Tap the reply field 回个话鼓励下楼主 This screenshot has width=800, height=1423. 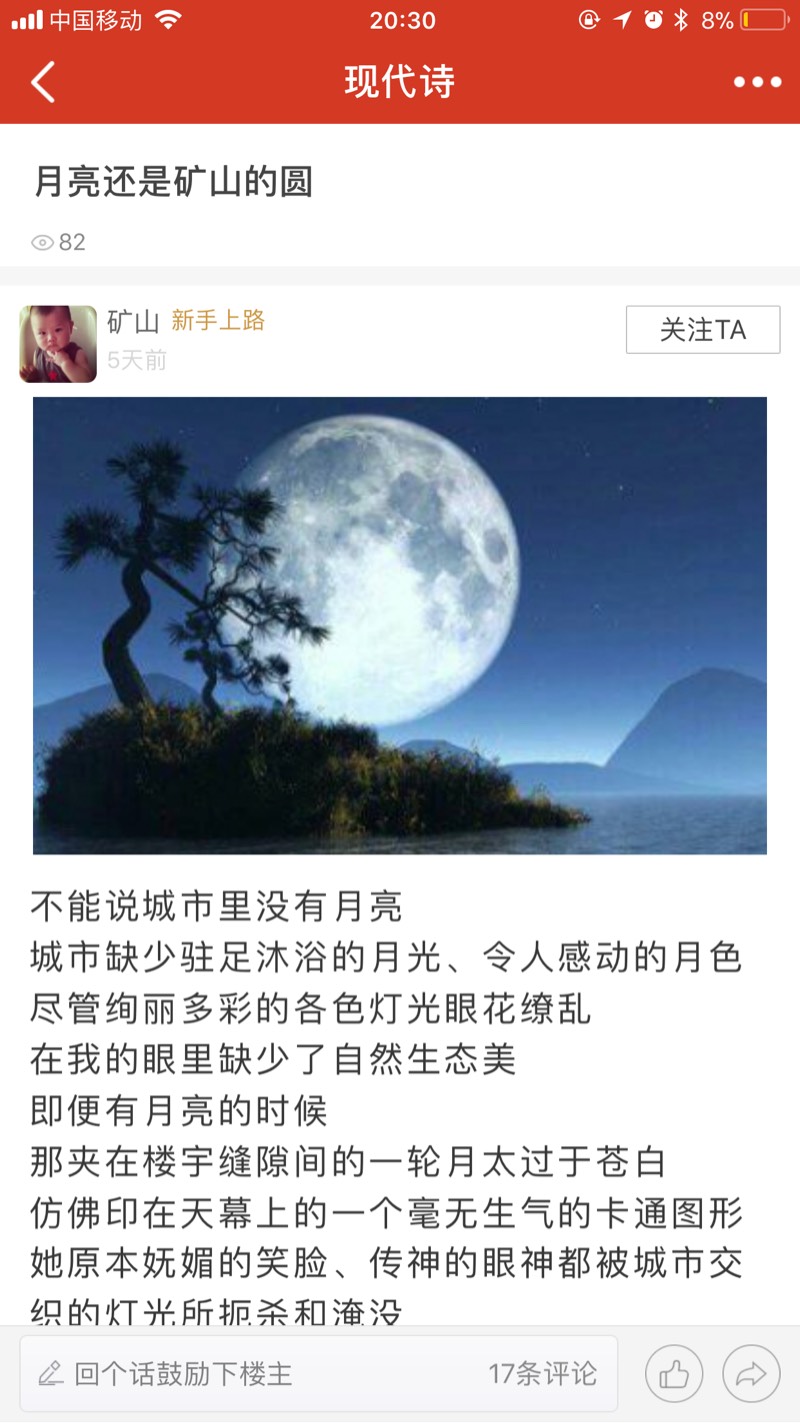184,1373
